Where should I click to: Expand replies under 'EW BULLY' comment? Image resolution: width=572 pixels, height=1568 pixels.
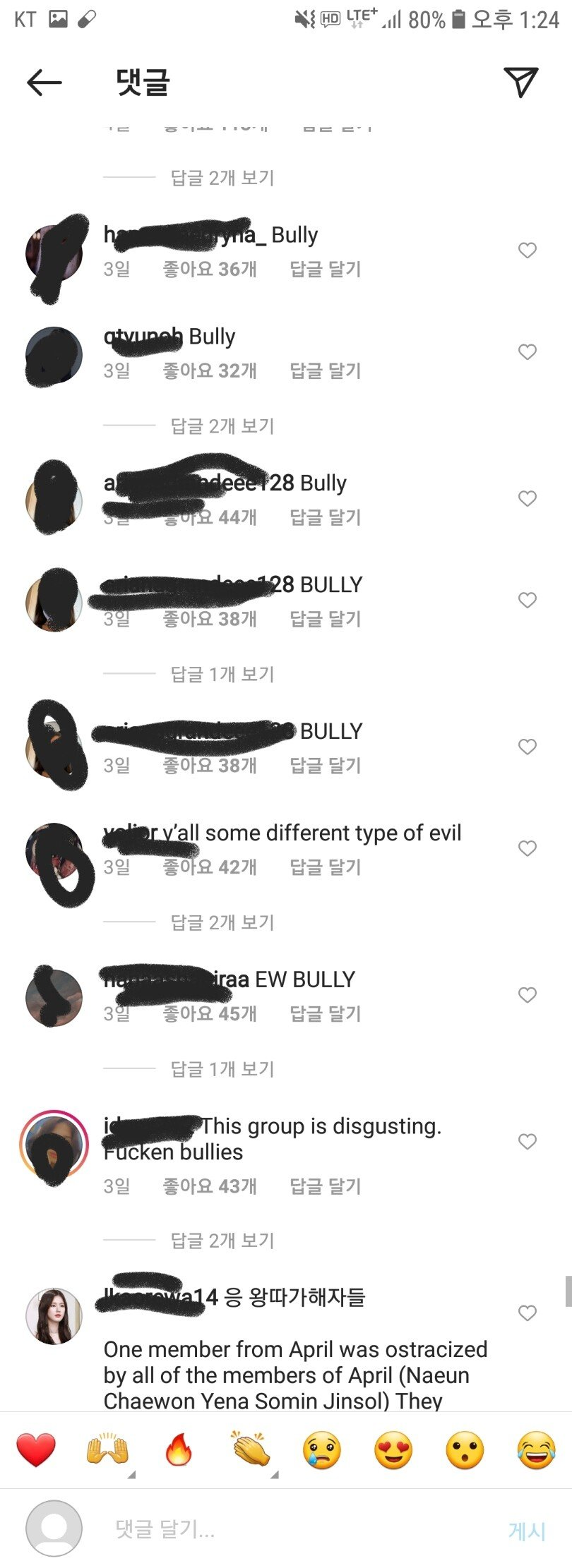coord(222,1069)
